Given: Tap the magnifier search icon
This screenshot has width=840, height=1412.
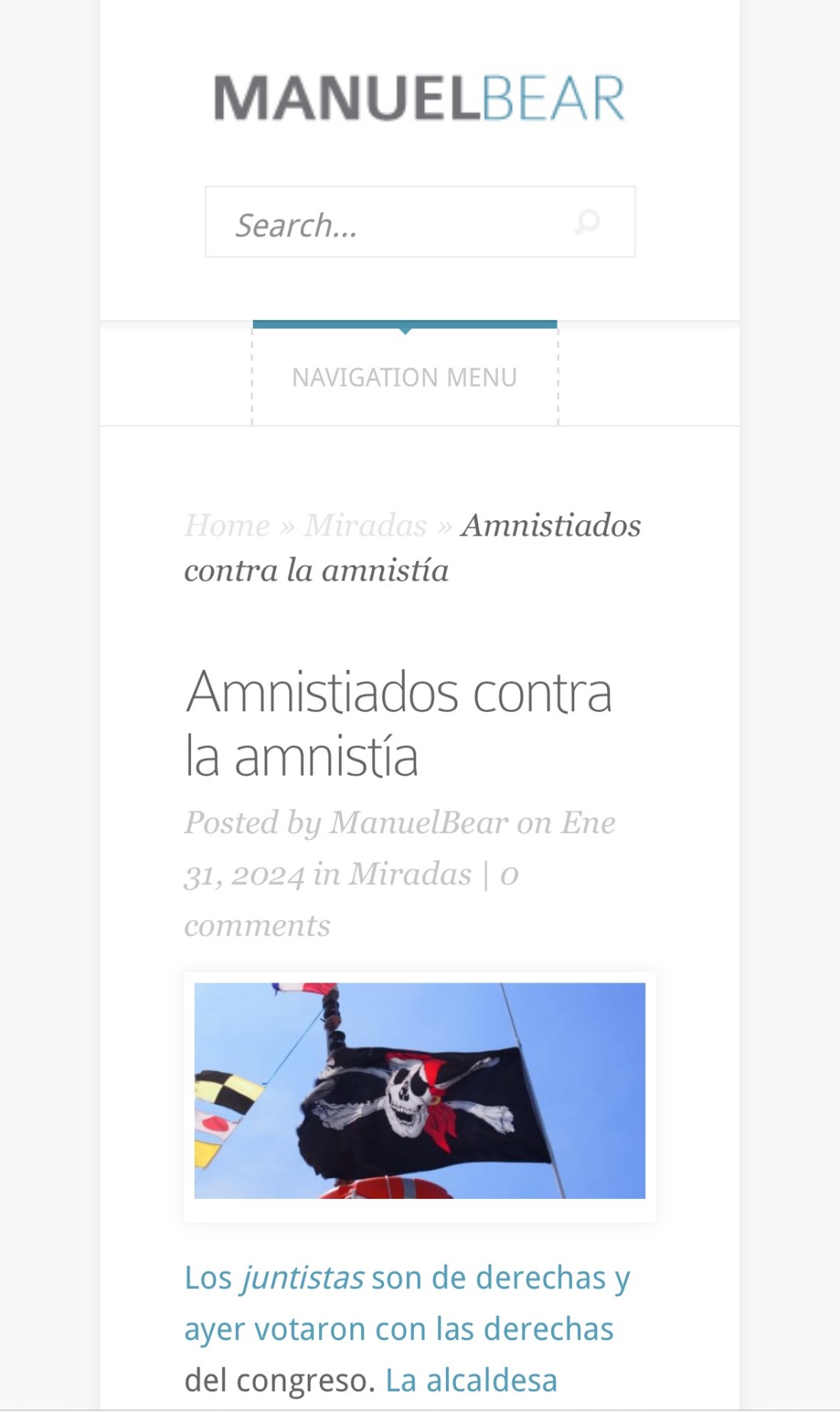Looking at the screenshot, I should (x=587, y=222).
